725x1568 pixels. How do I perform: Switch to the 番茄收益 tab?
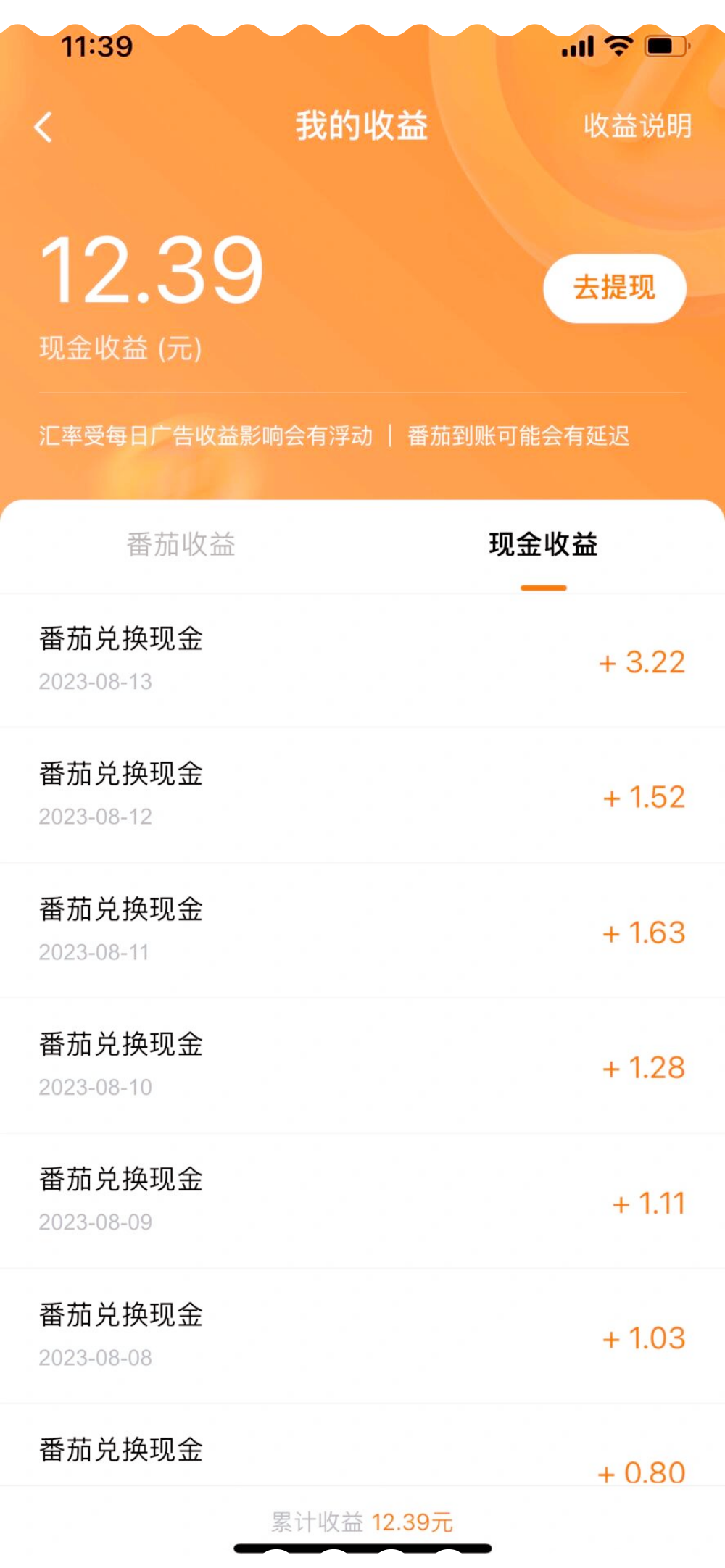point(181,547)
